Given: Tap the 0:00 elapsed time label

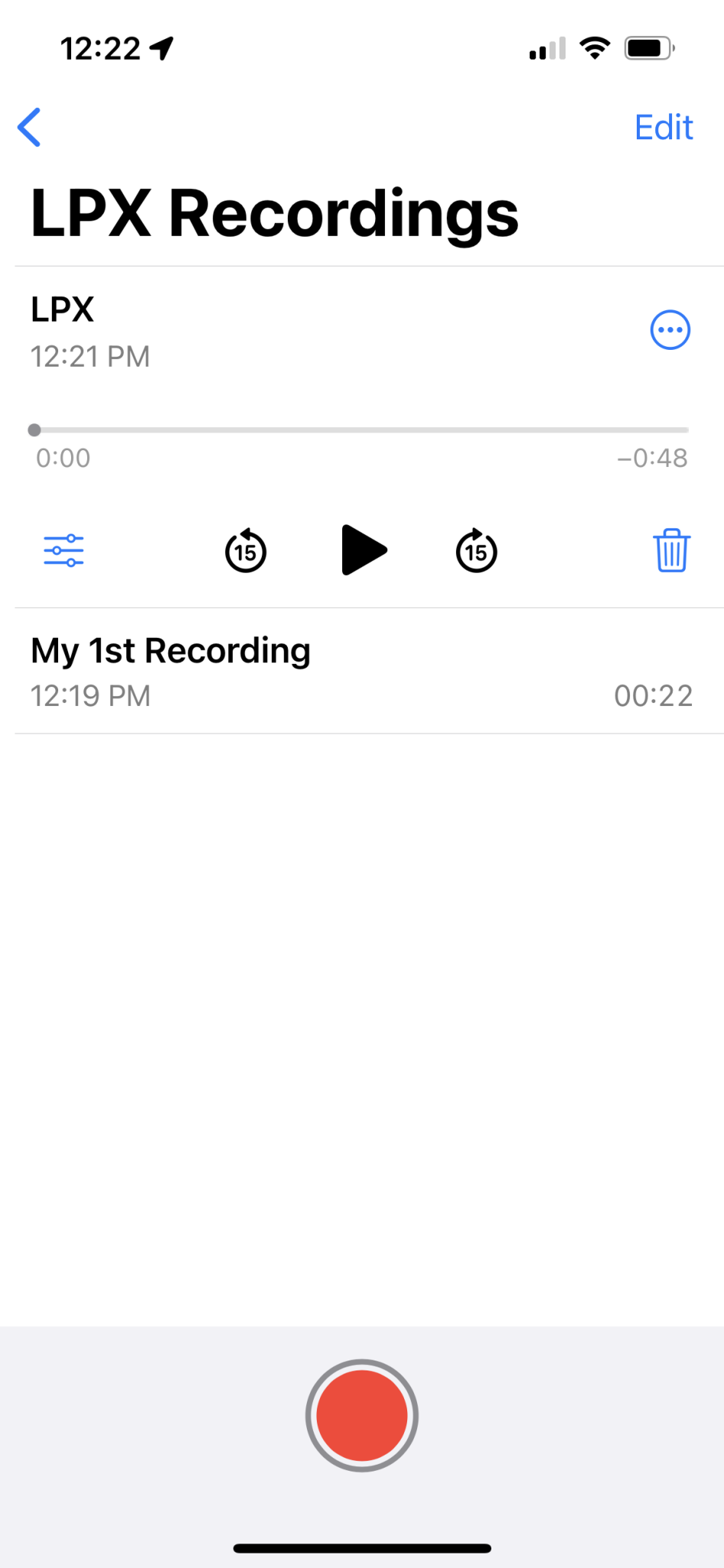Looking at the screenshot, I should (x=63, y=458).
